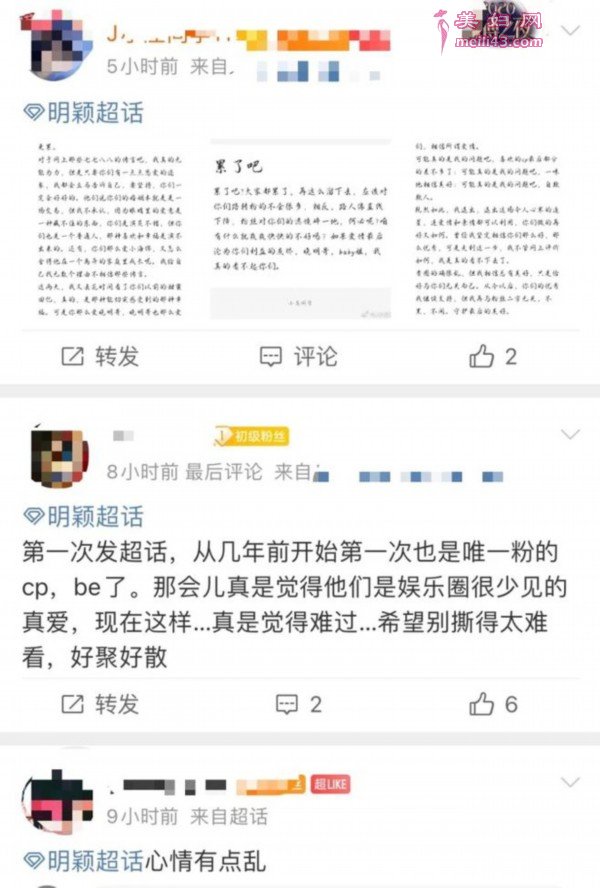Repost the post starting with 第一次发超话
This screenshot has width=600, height=888.
[x=100, y=704]
